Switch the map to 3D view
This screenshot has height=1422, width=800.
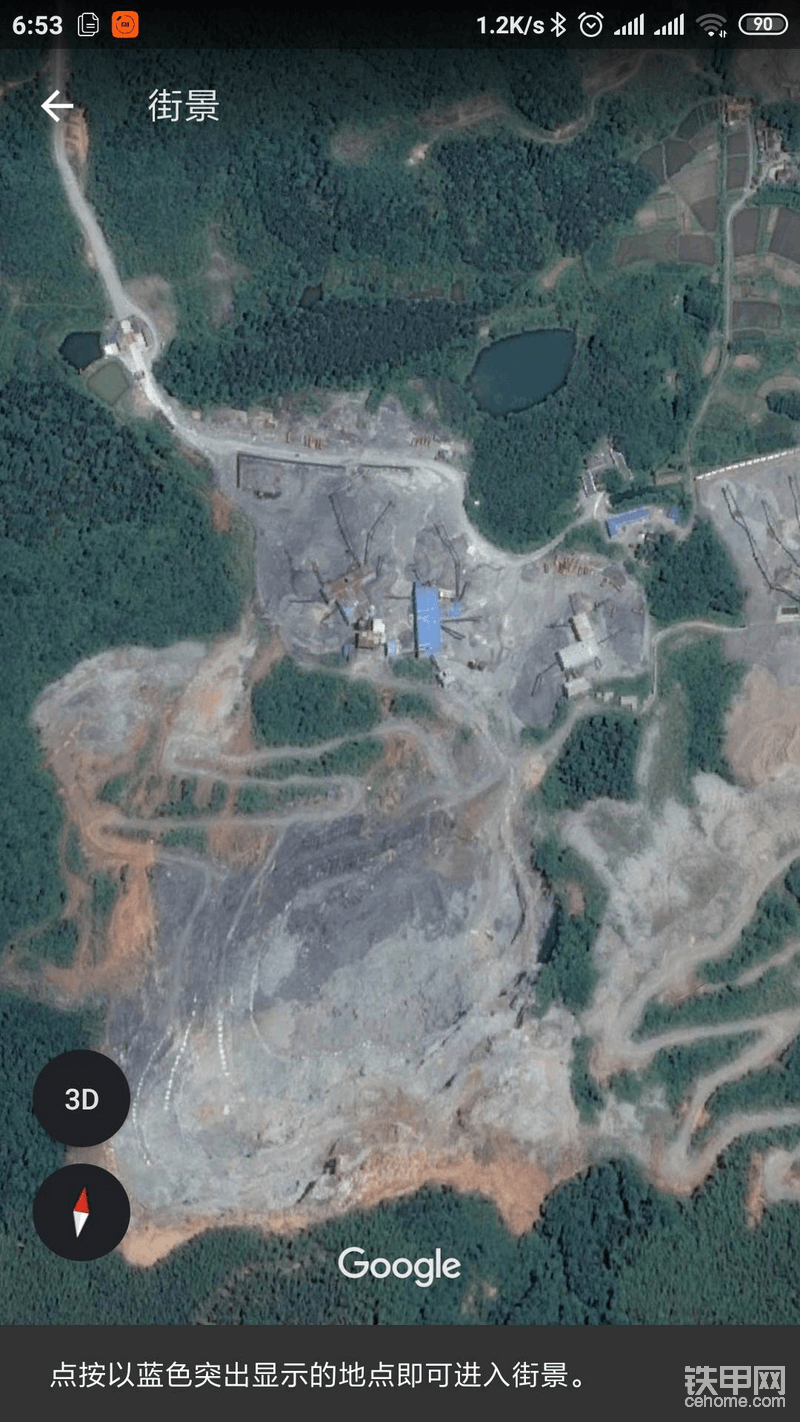coord(81,1099)
